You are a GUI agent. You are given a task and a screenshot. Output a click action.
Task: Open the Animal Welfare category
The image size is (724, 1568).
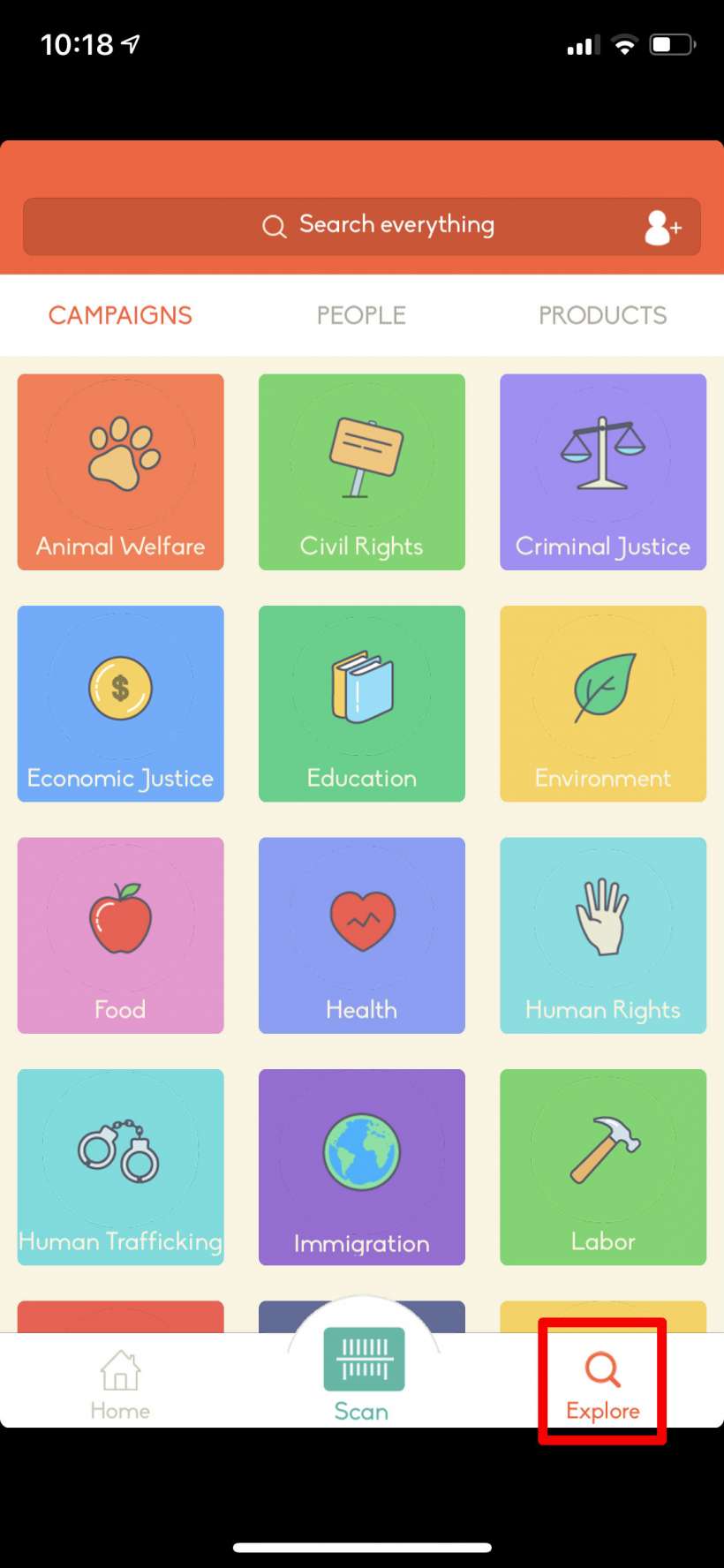[120, 471]
